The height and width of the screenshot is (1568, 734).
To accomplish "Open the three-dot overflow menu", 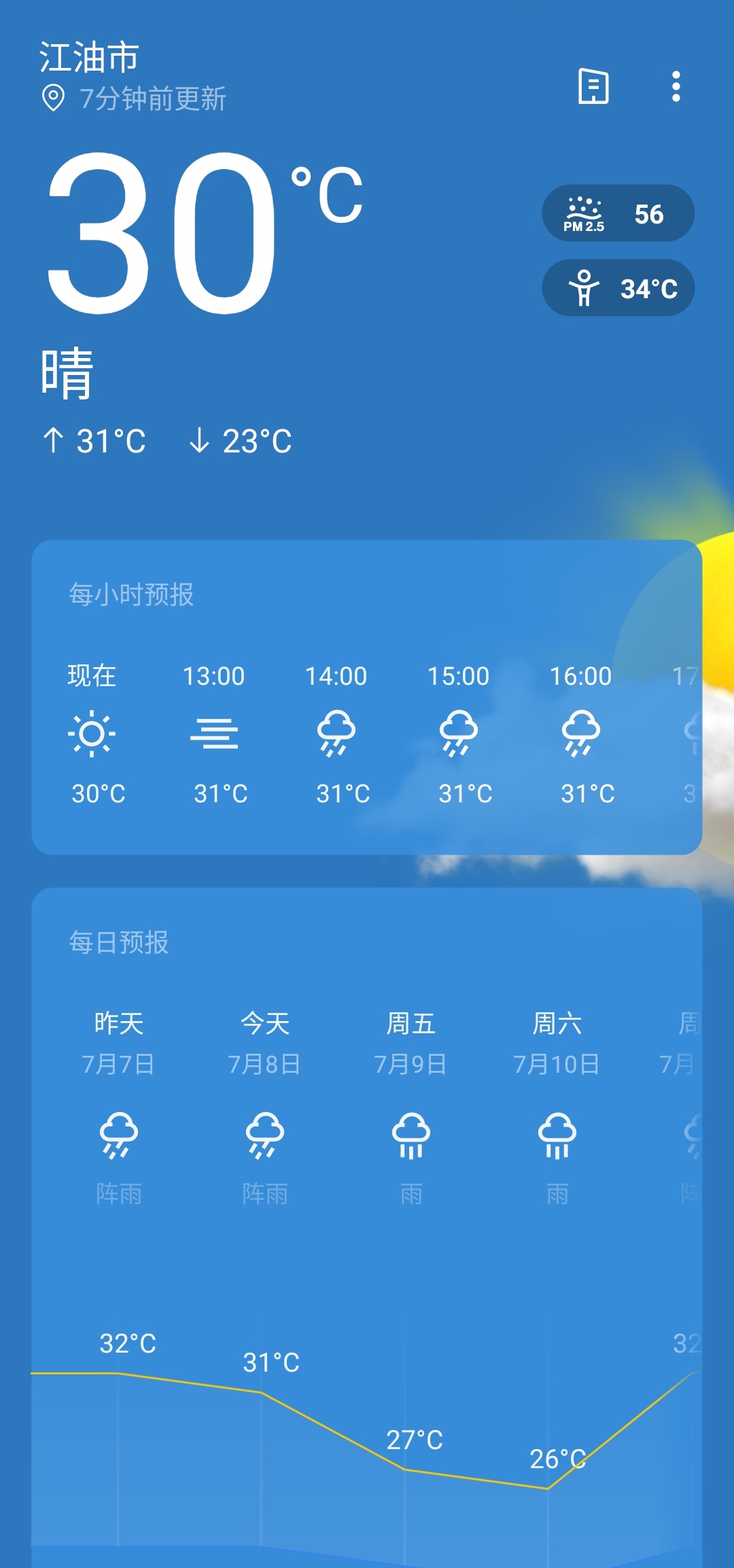I will [676, 86].
